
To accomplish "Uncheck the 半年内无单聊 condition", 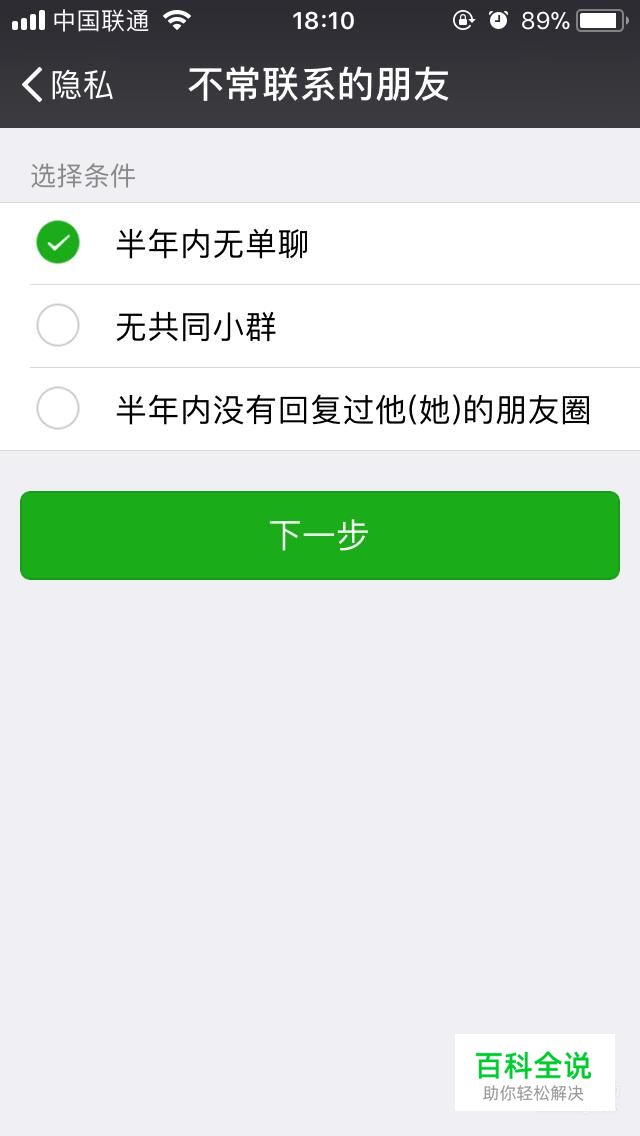I will pos(320,243).
